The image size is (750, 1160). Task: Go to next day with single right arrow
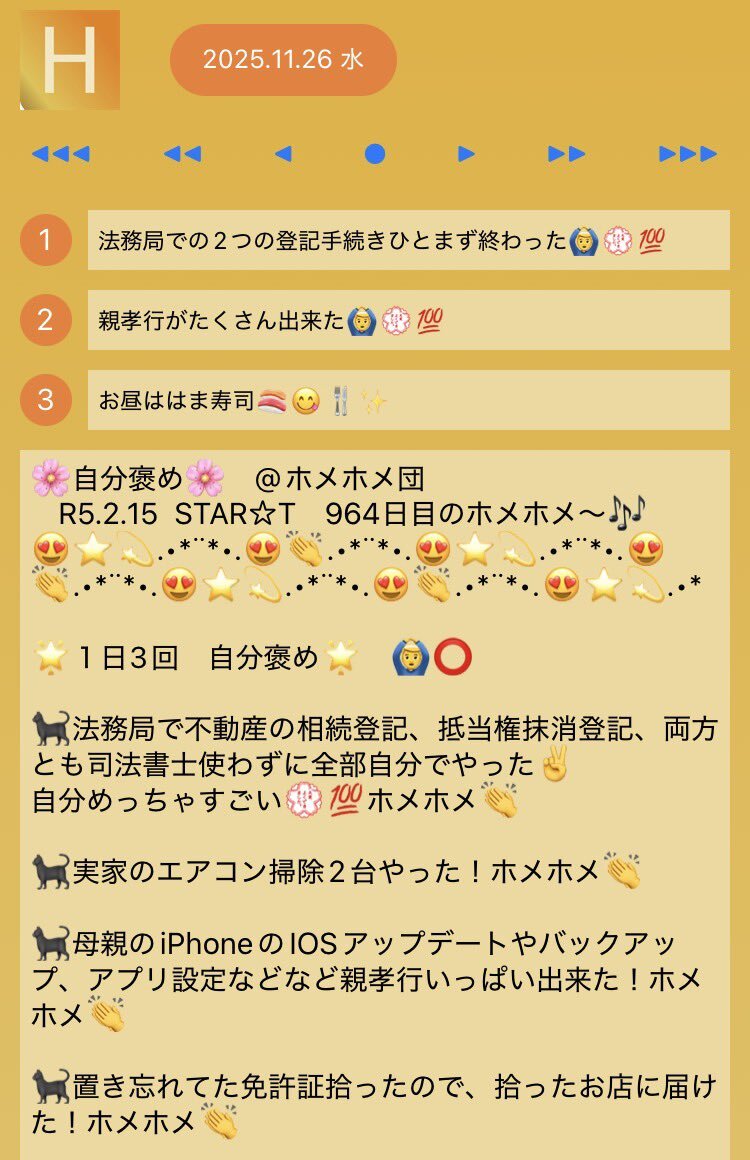pos(466,154)
